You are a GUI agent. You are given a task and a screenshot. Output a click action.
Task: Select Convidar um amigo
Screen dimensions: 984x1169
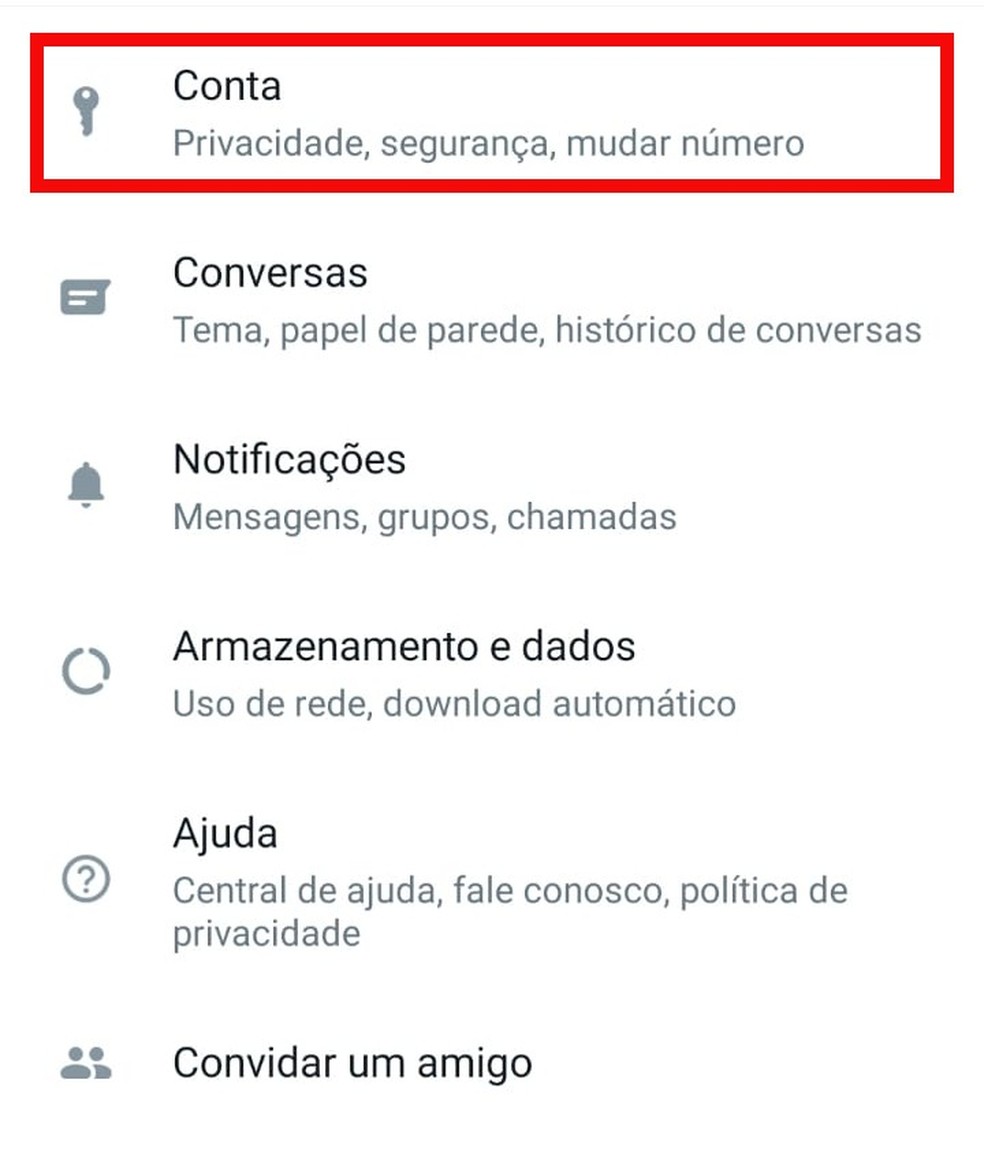[x=352, y=1063]
